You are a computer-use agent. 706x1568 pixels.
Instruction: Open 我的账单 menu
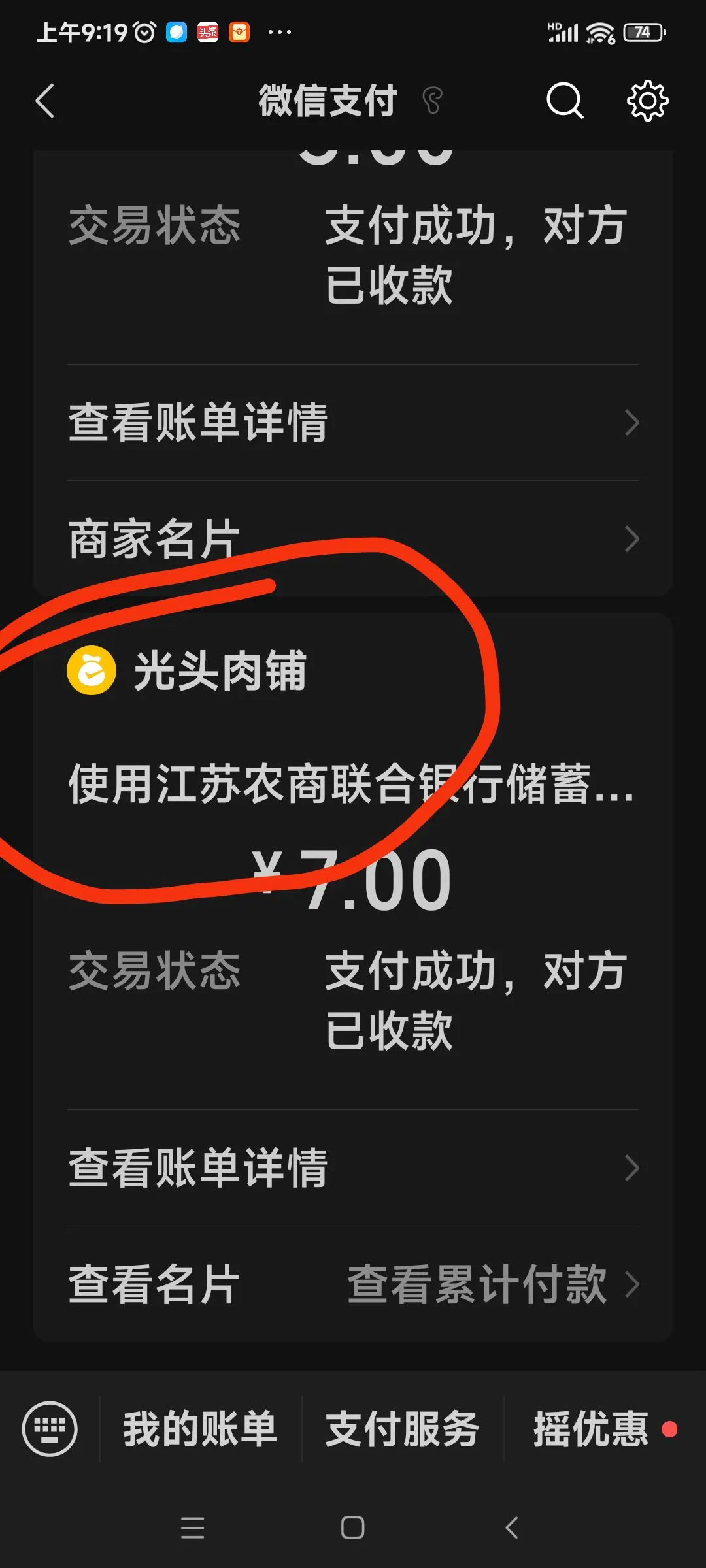click(200, 1429)
